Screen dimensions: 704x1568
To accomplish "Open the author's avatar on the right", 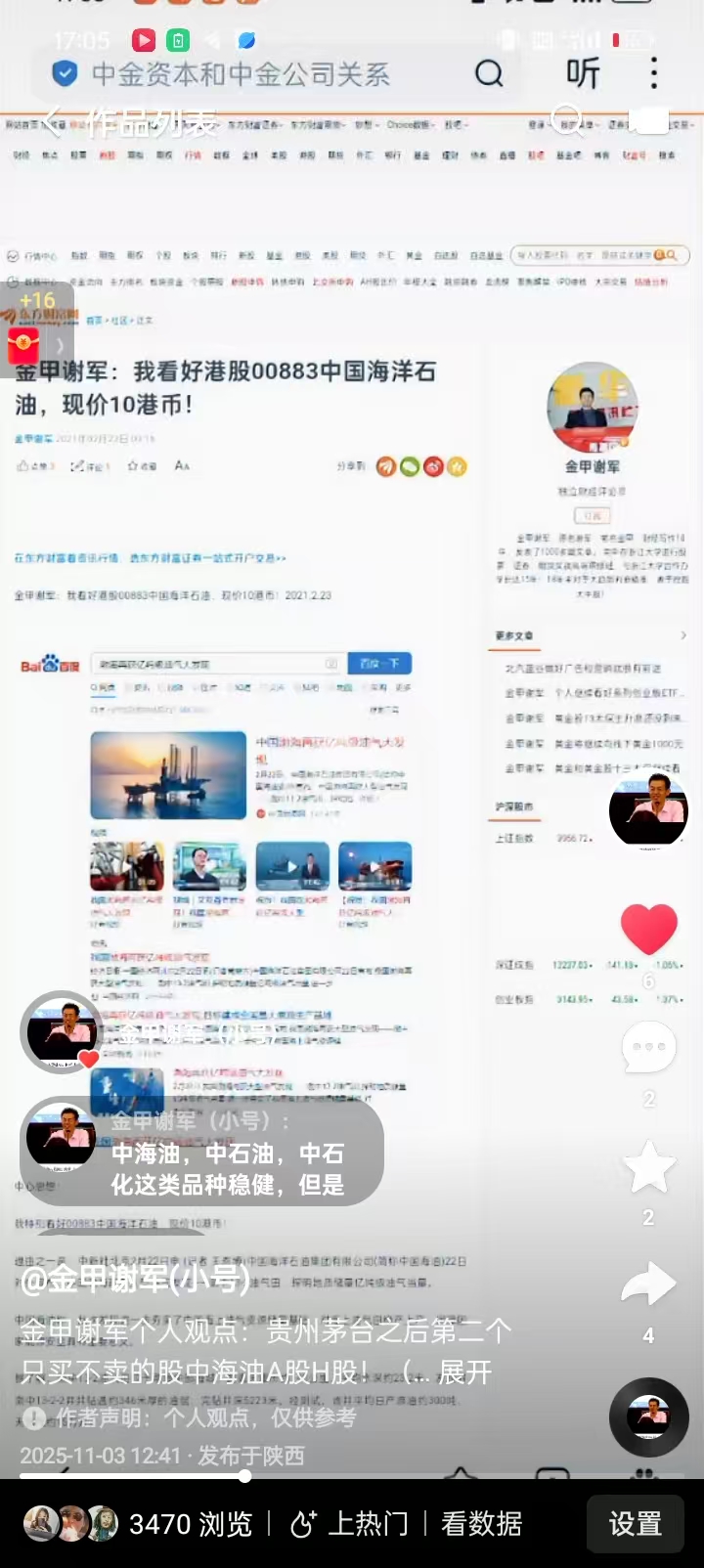I will 648,809.
